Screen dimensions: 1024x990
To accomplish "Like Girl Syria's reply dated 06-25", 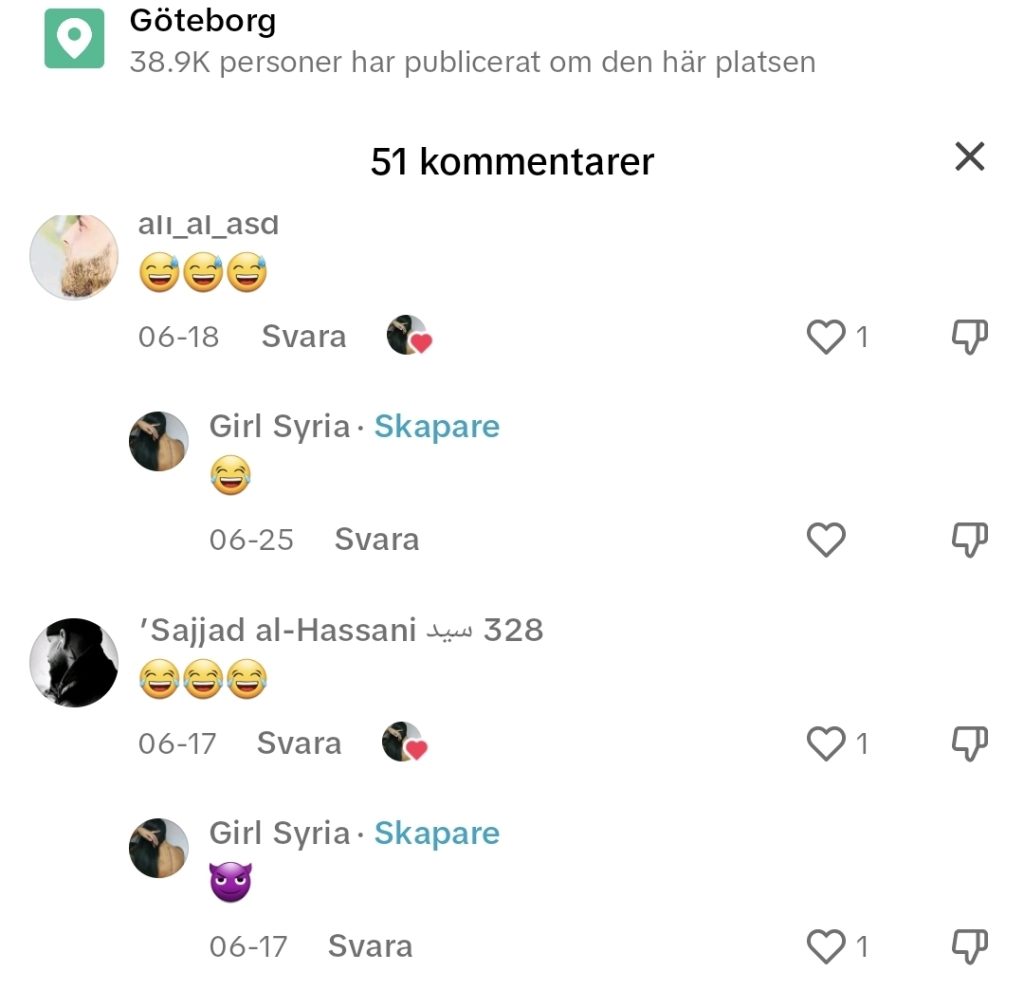I will pos(826,540).
